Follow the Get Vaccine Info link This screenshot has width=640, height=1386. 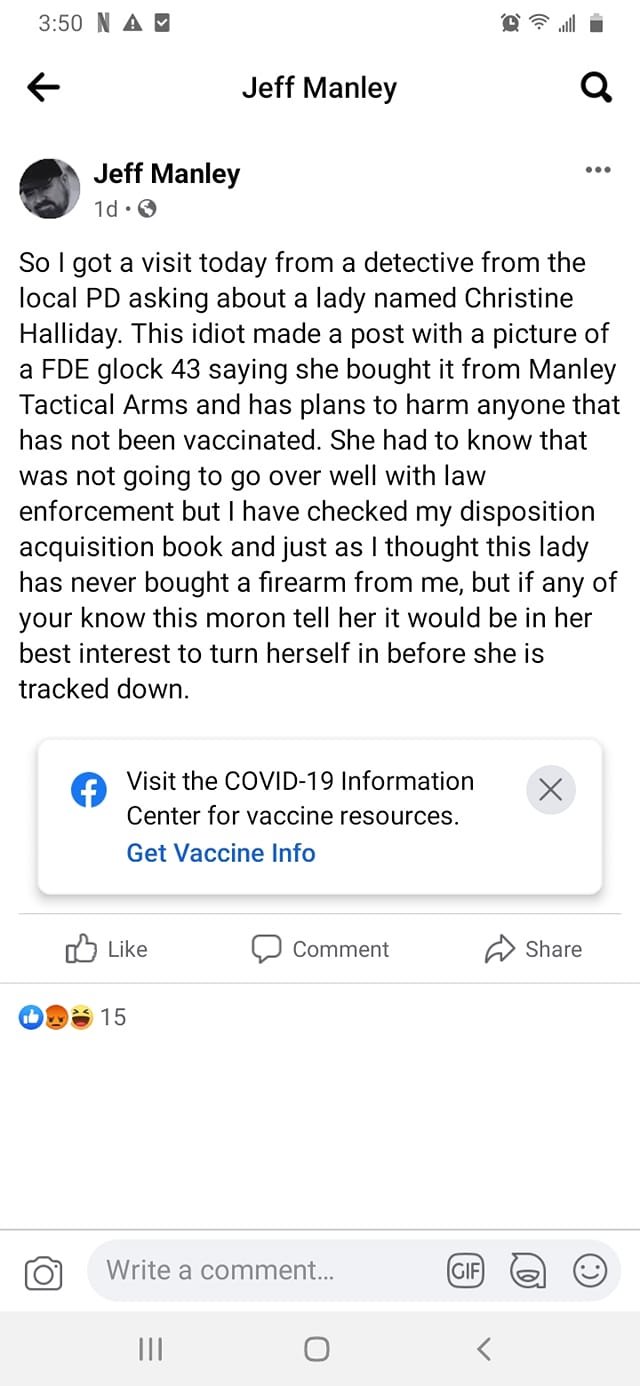pos(221,853)
